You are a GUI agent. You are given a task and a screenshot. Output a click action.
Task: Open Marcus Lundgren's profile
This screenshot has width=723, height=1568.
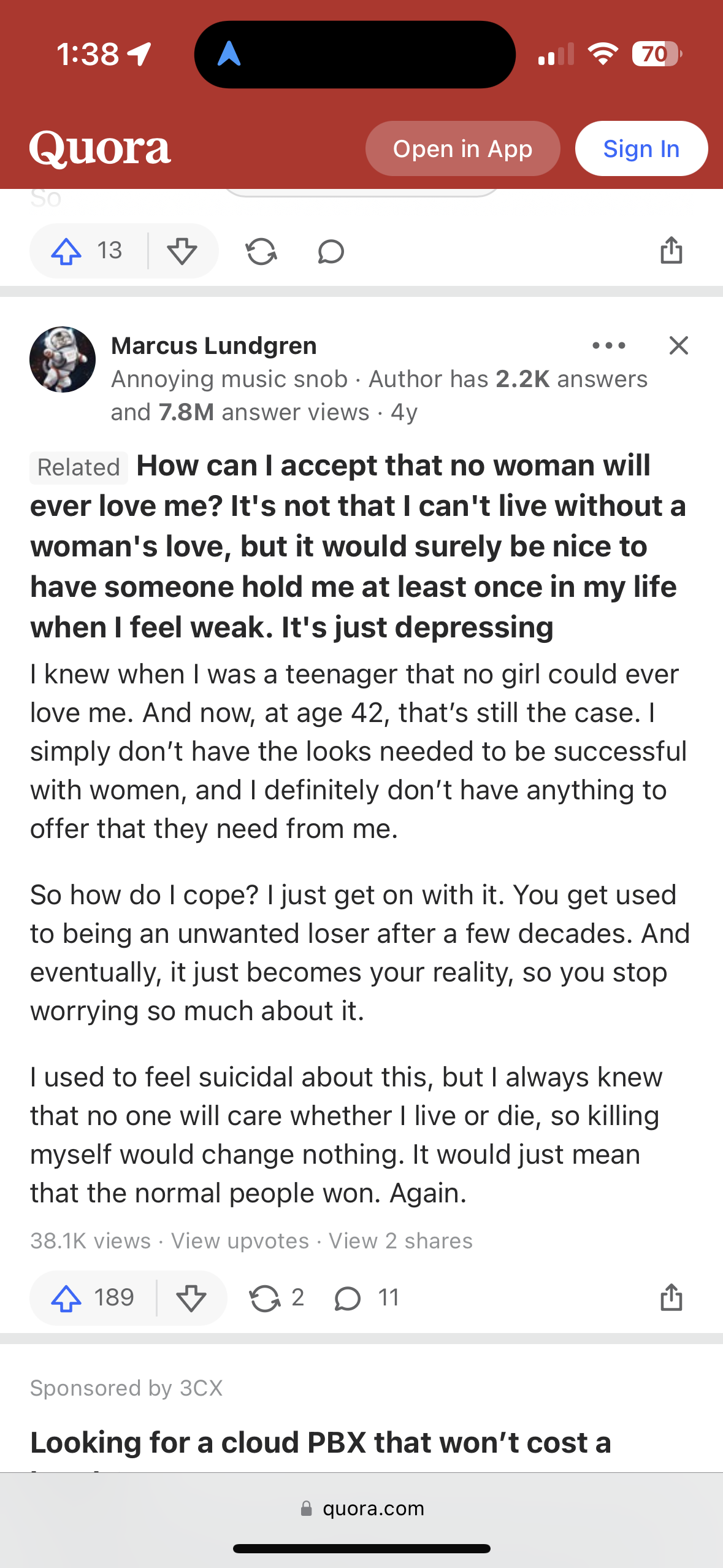click(213, 346)
